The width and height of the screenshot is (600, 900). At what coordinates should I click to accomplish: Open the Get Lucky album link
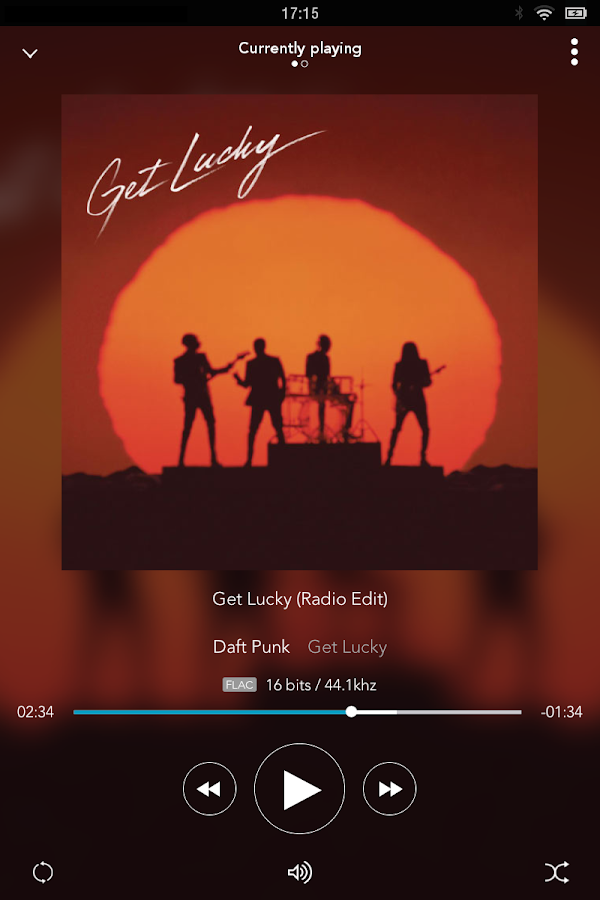click(x=347, y=647)
